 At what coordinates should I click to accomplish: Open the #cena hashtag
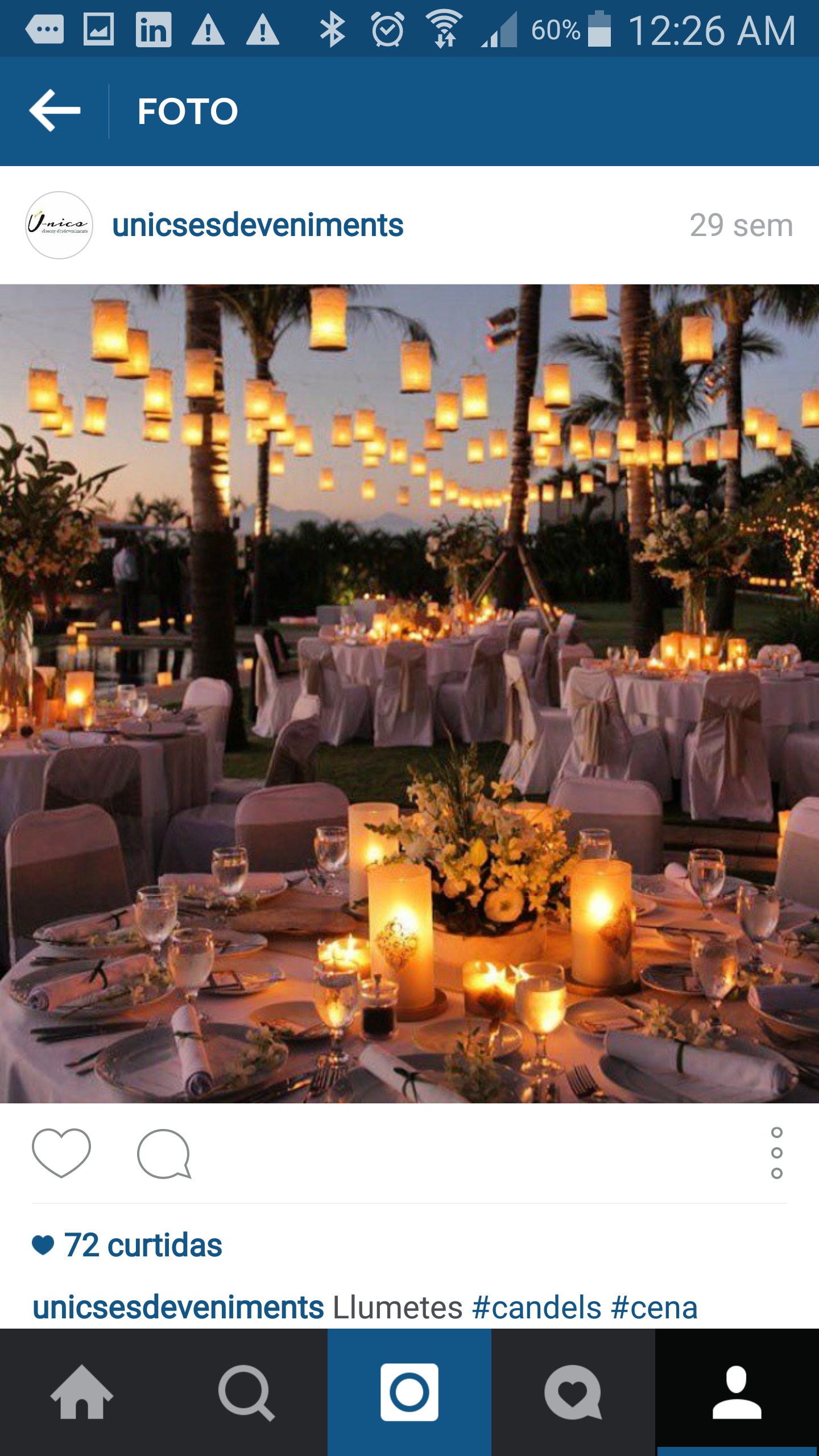(654, 1307)
